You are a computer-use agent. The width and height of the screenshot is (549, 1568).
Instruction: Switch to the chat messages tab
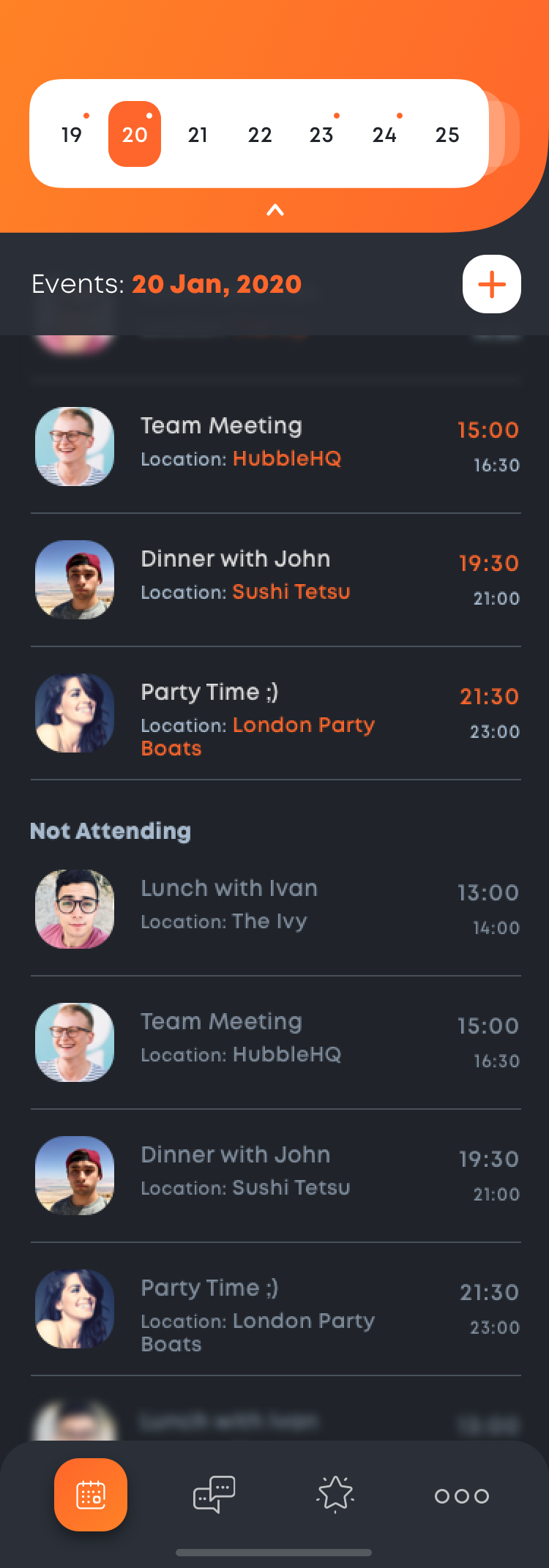click(x=214, y=1495)
